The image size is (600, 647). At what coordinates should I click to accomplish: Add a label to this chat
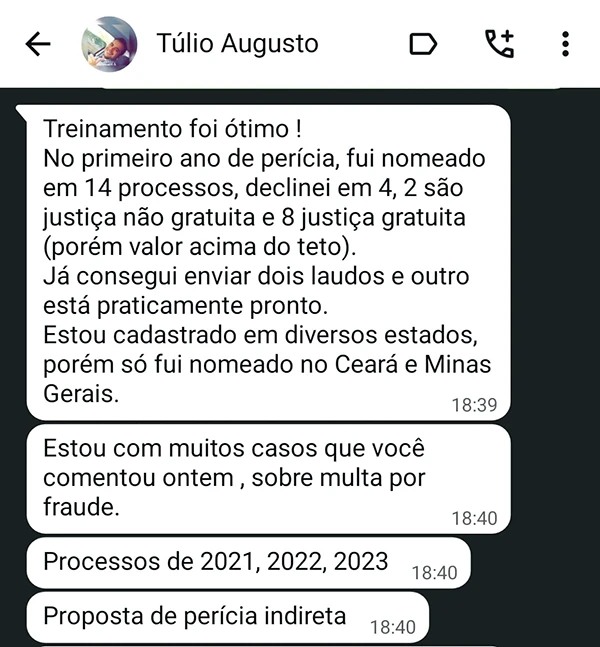tap(424, 44)
